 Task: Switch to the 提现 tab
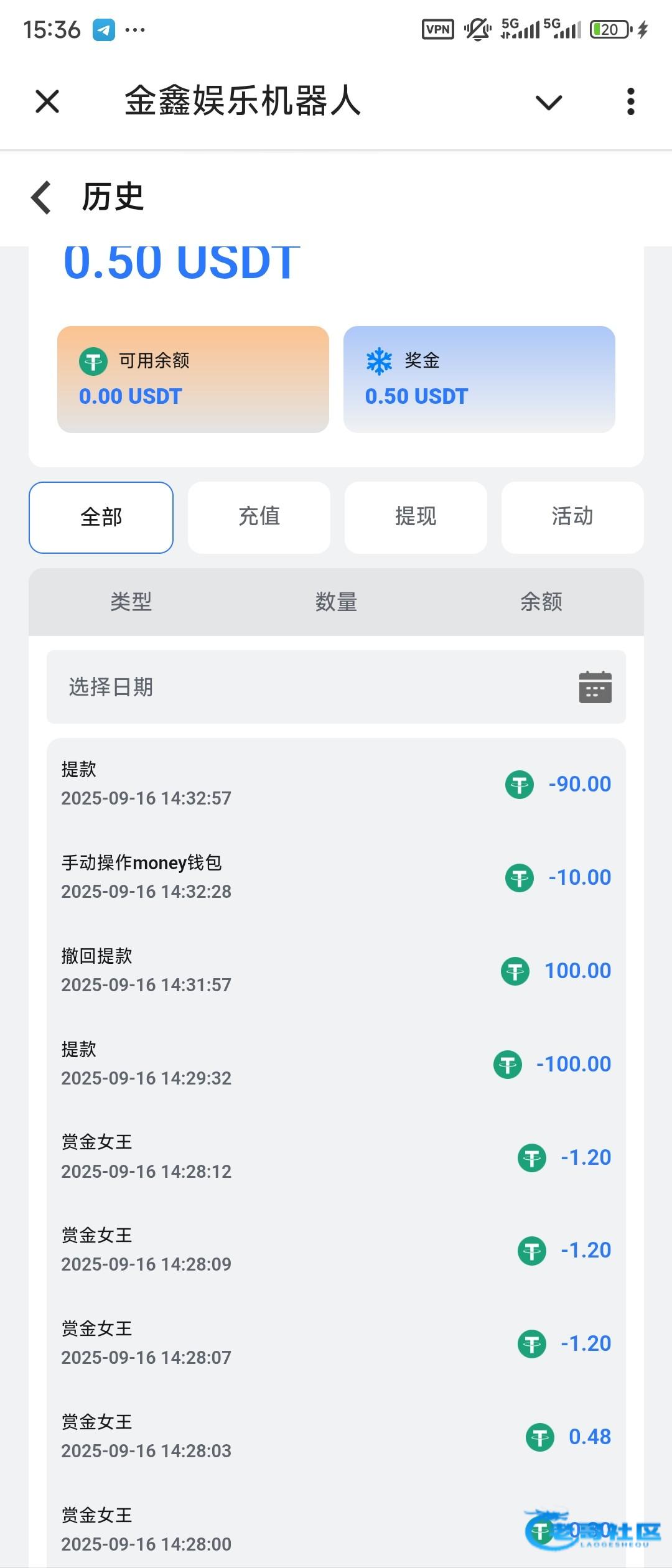416,517
